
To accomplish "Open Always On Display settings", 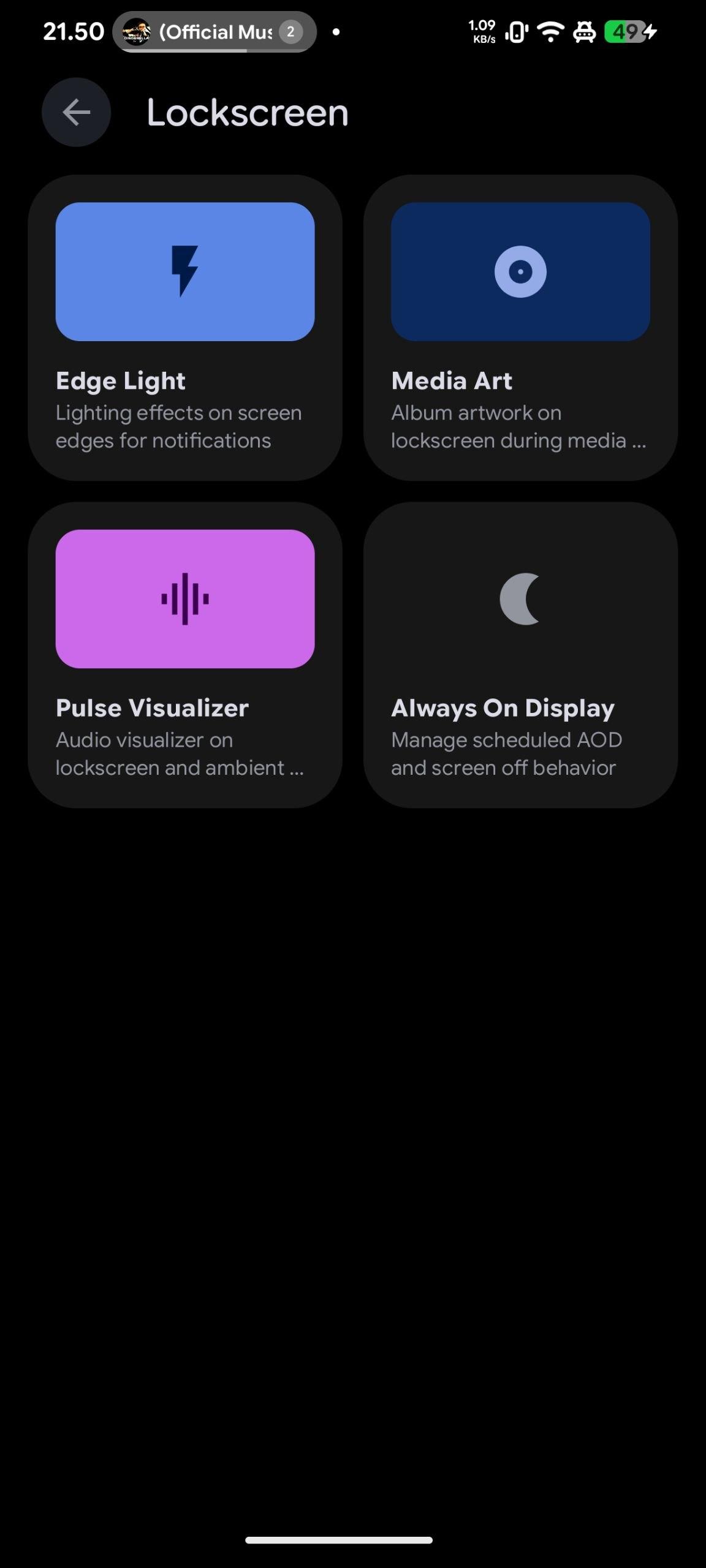I will click(x=520, y=655).
